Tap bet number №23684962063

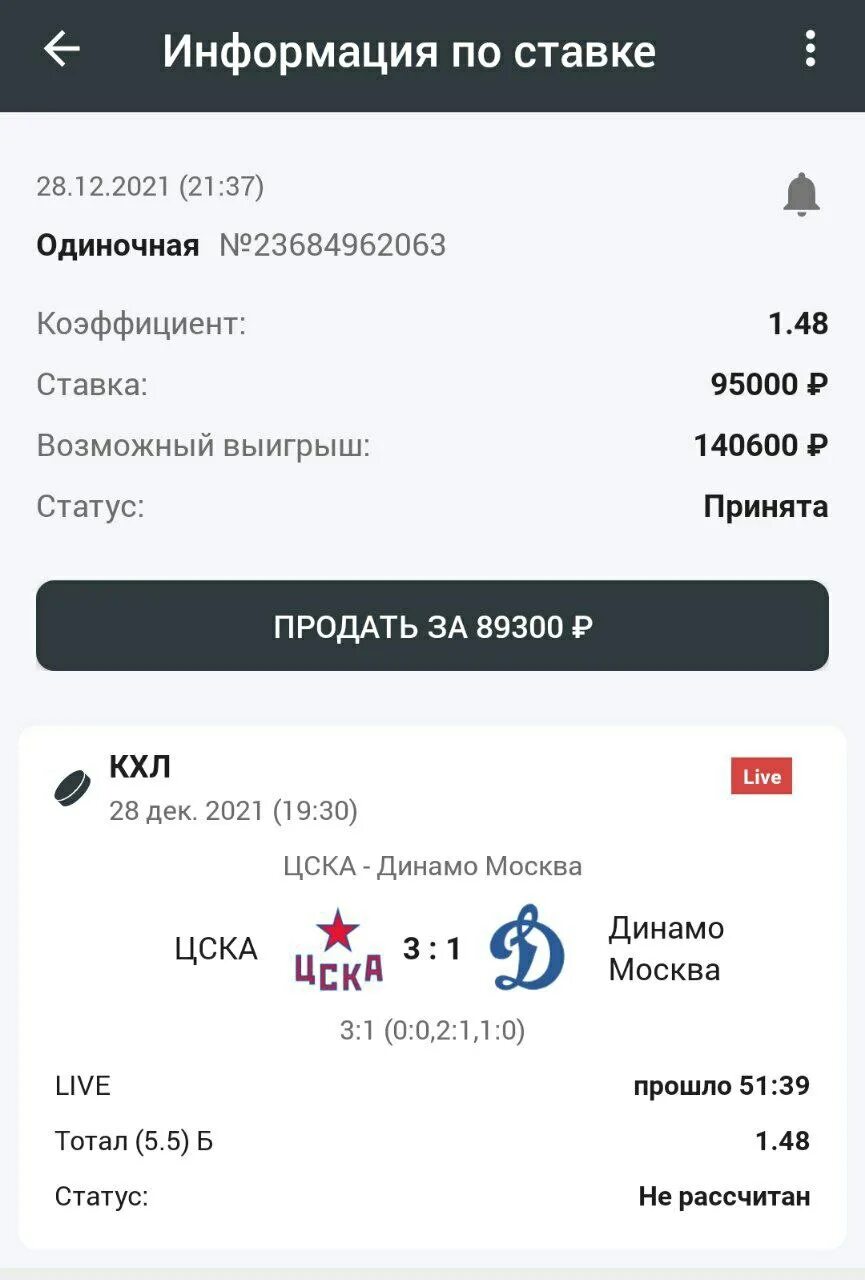pos(330,243)
